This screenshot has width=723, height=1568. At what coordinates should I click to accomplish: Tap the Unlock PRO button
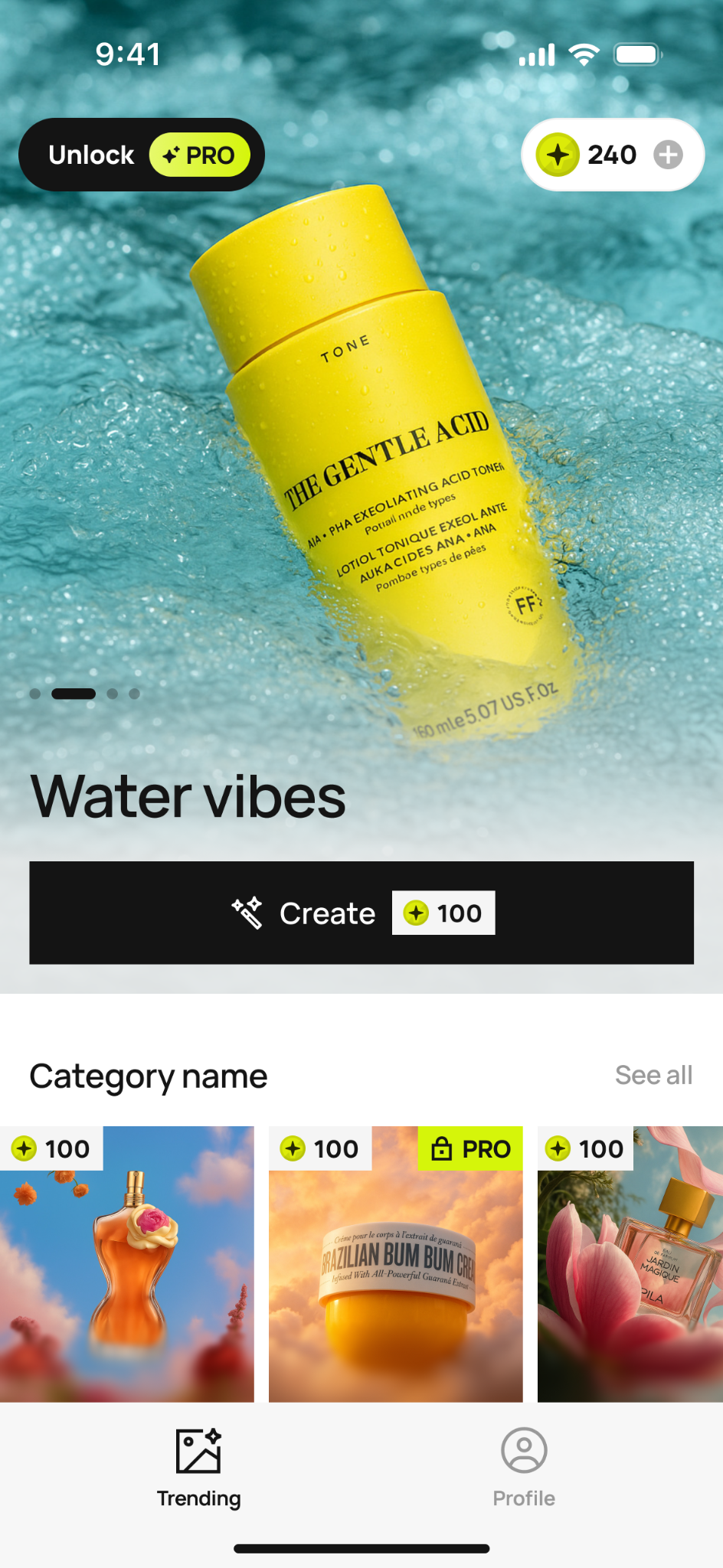pyautogui.click(x=142, y=155)
